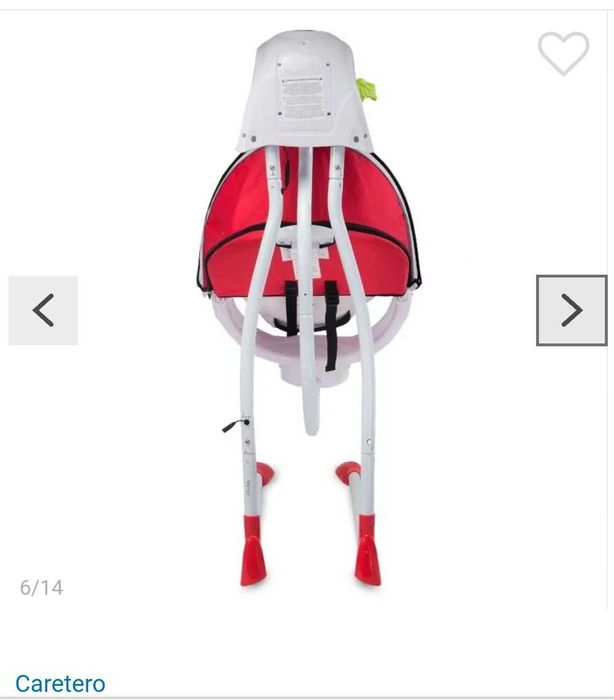The width and height of the screenshot is (614, 700).
Task: Open the high chair product photo
Action: [308, 310]
